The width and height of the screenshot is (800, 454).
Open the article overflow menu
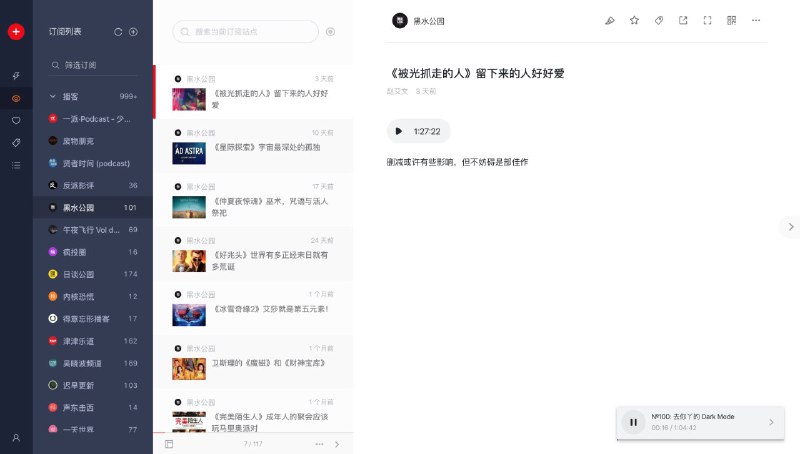point(756,20)
